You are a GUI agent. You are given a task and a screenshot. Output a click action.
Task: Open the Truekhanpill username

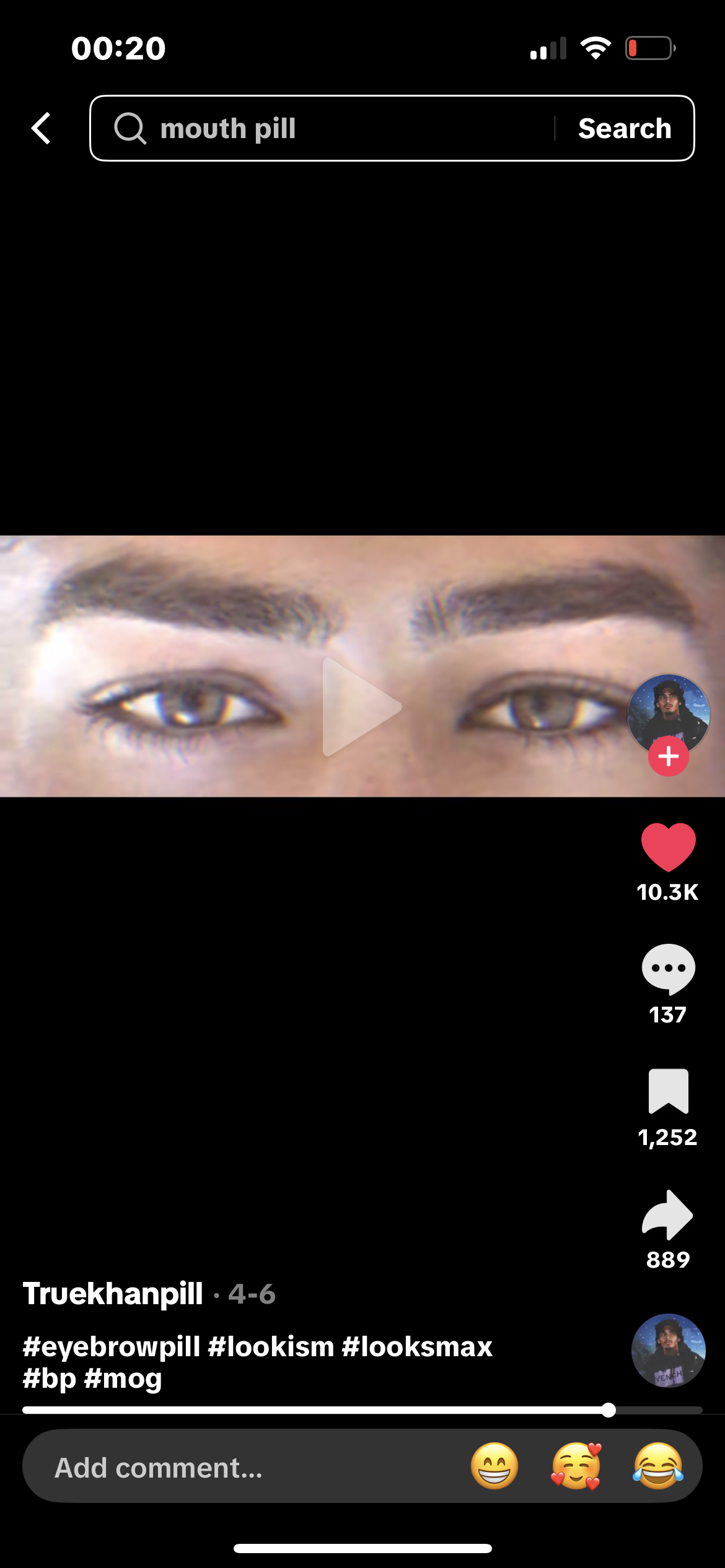tap(113, 1294)
